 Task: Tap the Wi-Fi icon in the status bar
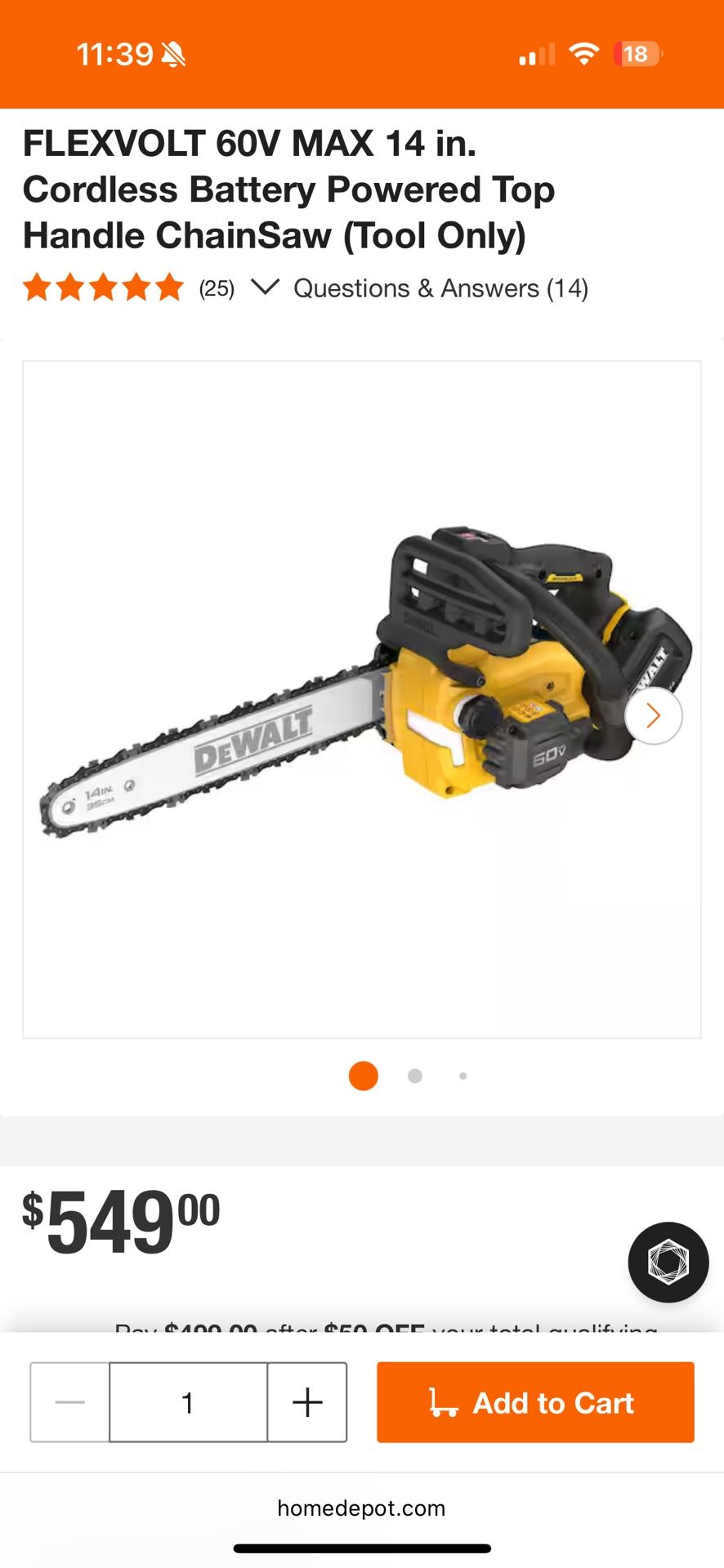click(x=584, y=52)
